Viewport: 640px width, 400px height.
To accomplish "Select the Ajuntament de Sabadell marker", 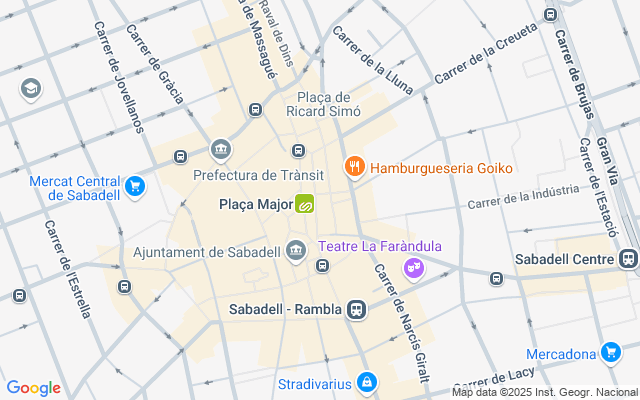I will tap(295, 250).
